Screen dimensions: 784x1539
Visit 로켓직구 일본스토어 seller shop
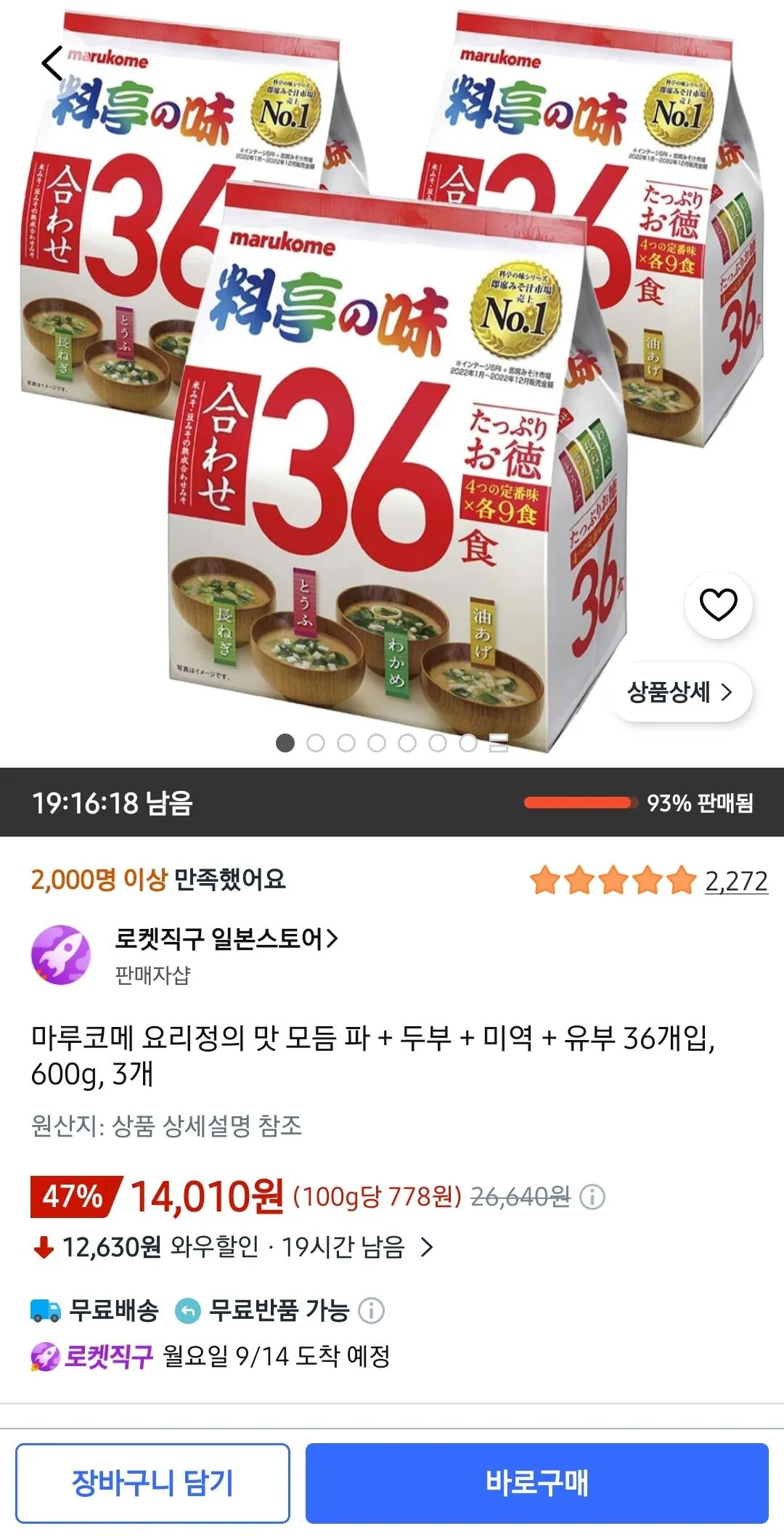click(226, 939)
